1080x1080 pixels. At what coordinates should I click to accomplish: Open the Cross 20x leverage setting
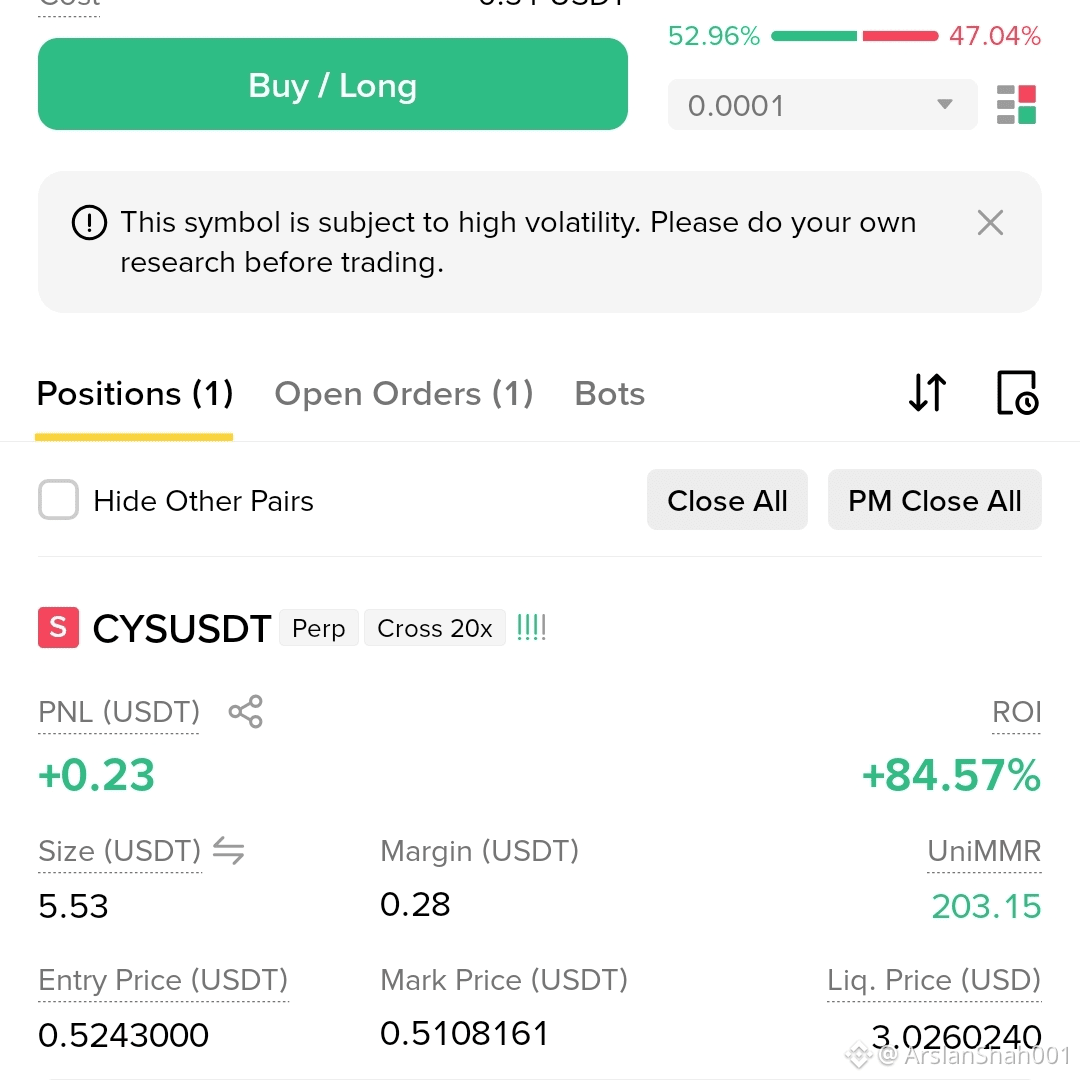coord(435,628)
